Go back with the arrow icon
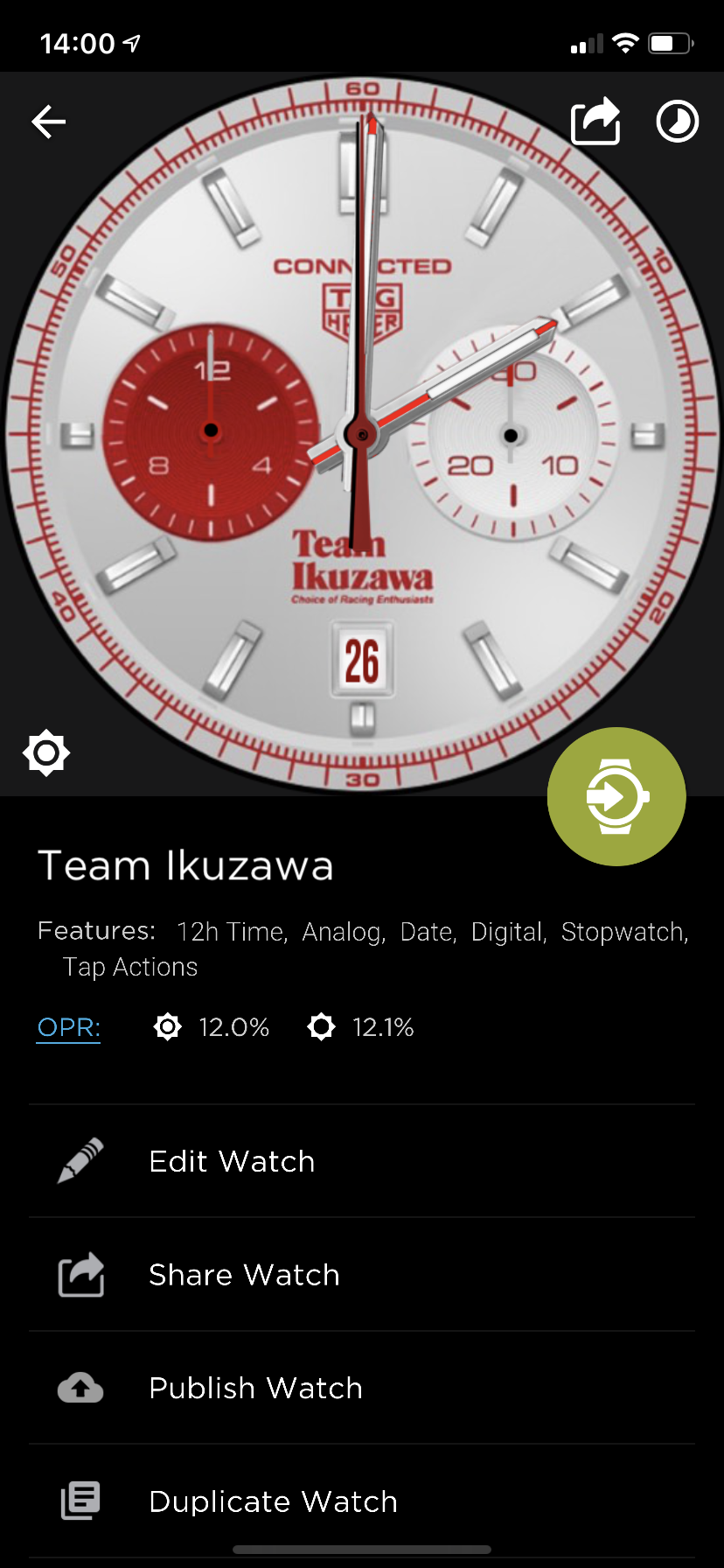This screenshot has height=1568, width=724. pyautogui.click(x=49, y=122)
